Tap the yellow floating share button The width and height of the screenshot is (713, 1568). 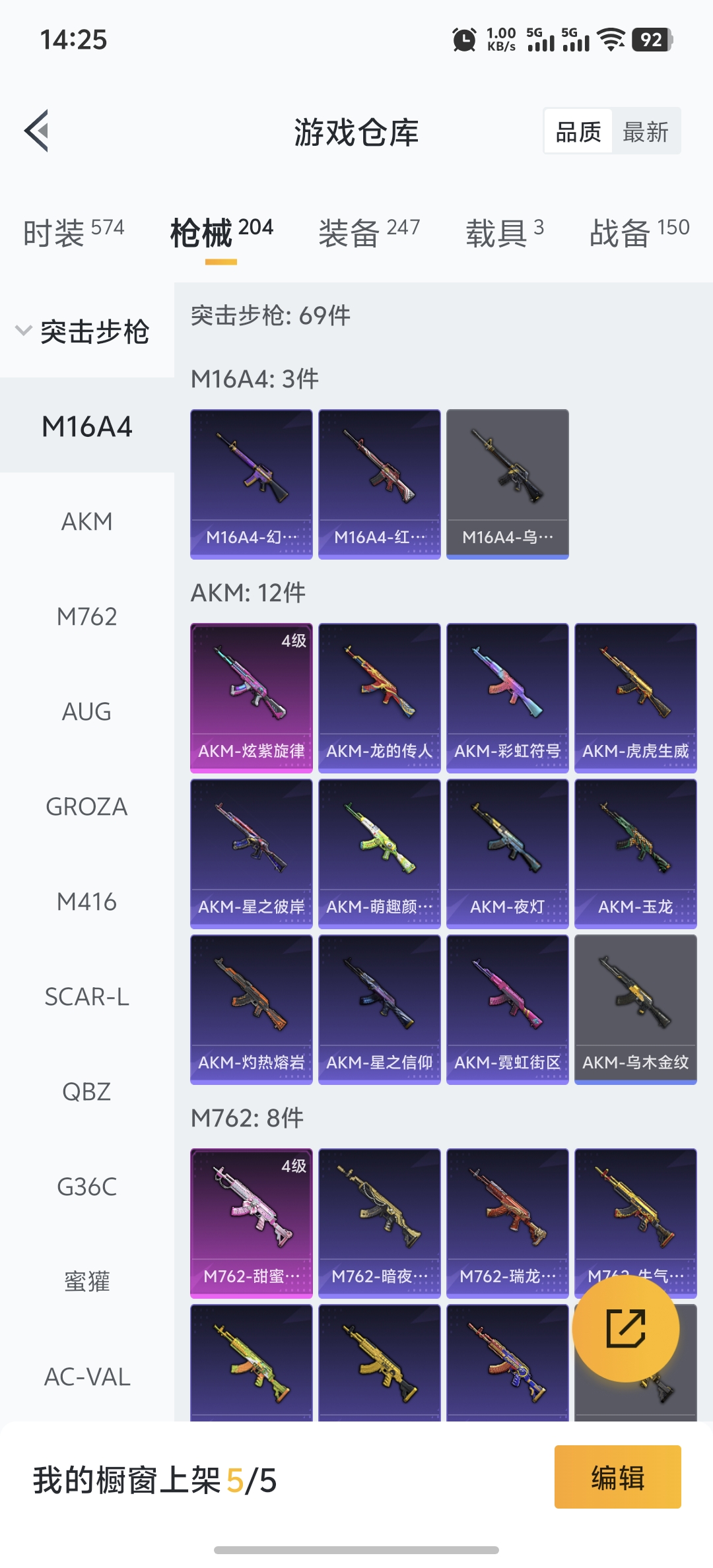click(x=625, y=1328)
